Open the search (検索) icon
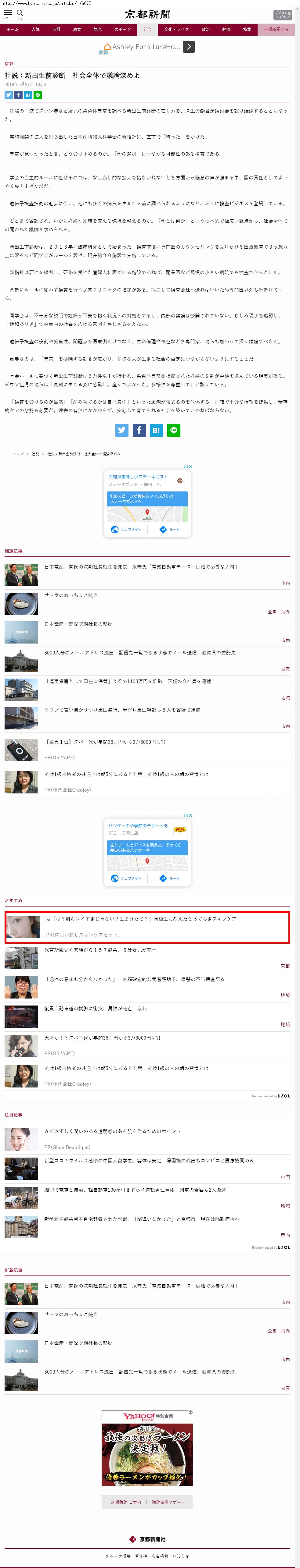The height and width of the screenshot is (1568, 300). tap(20, 13)
